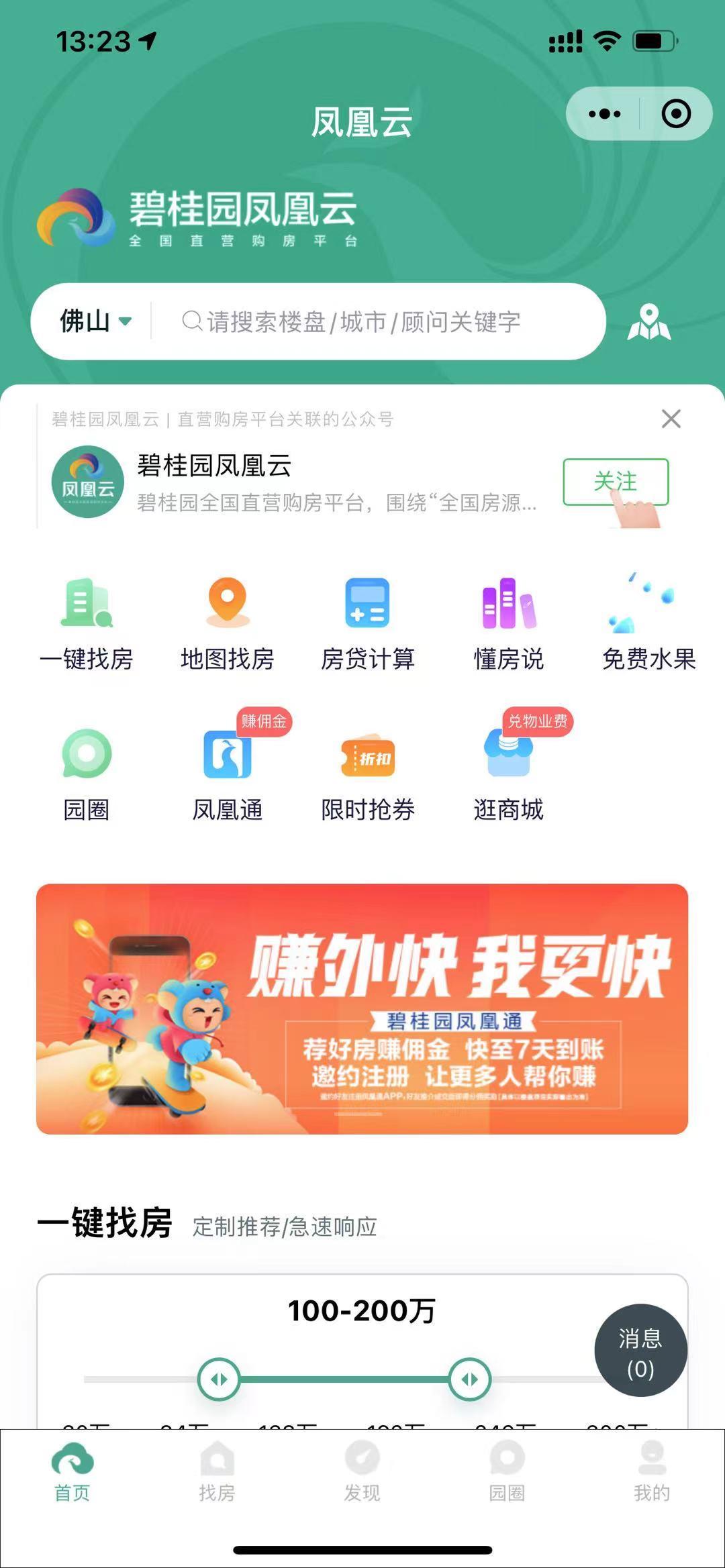Open the mini program more options menu
The height and width of the screenshot is (1568, 725).
[x=603, y=114]
